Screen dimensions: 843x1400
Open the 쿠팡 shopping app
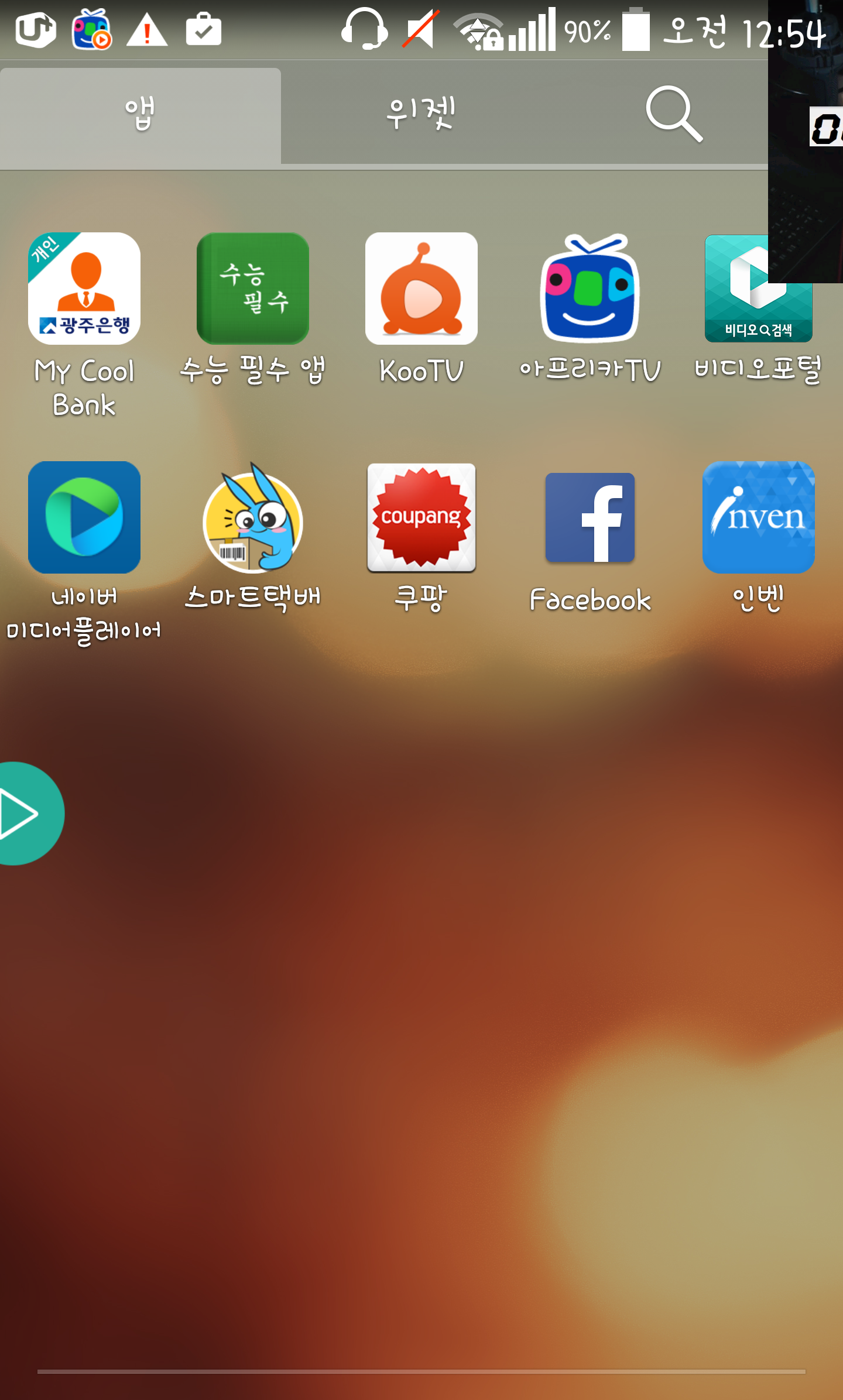pyautogui.click(x=421, y=517)
